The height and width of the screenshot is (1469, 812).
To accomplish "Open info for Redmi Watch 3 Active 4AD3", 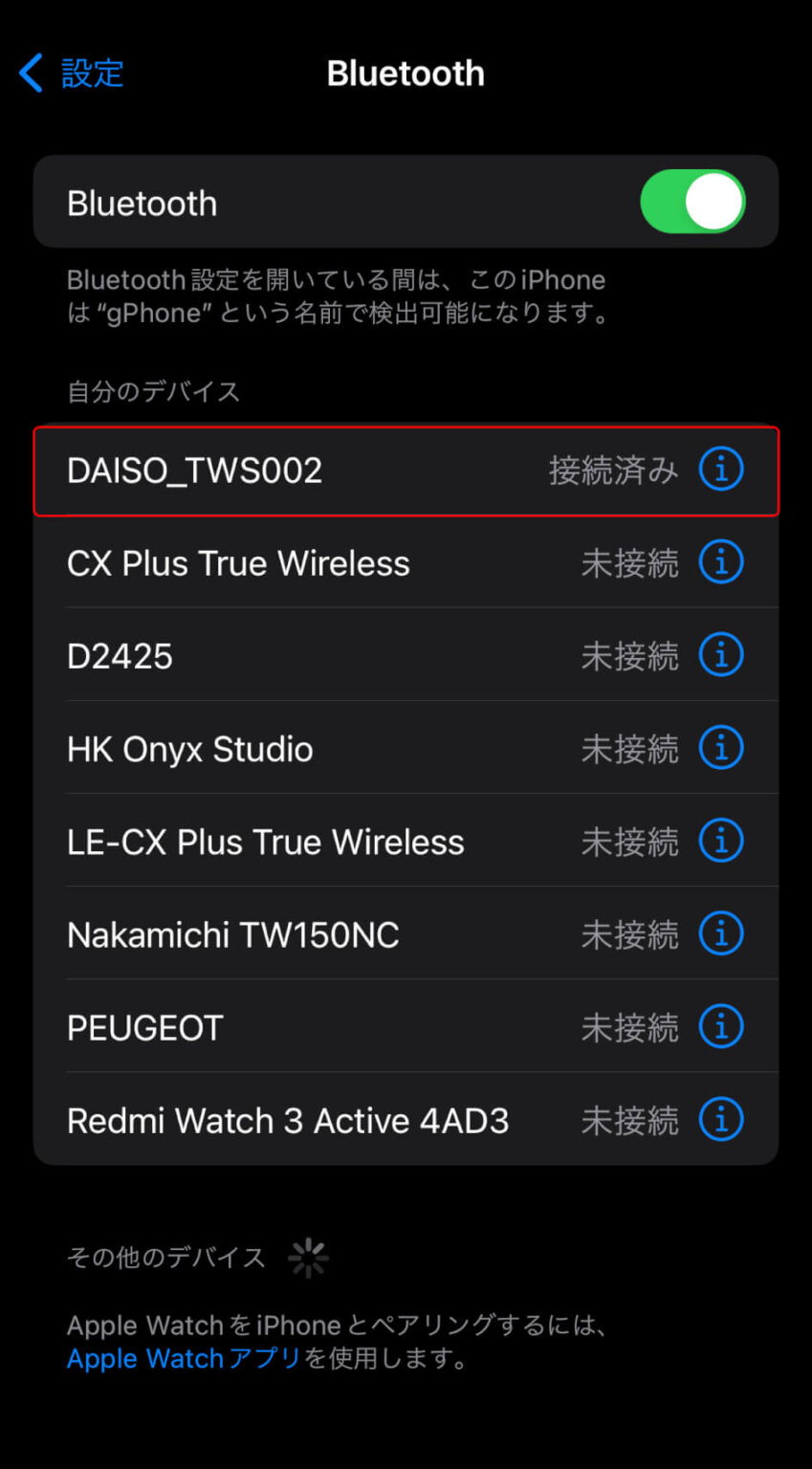I will (720, 1119).
